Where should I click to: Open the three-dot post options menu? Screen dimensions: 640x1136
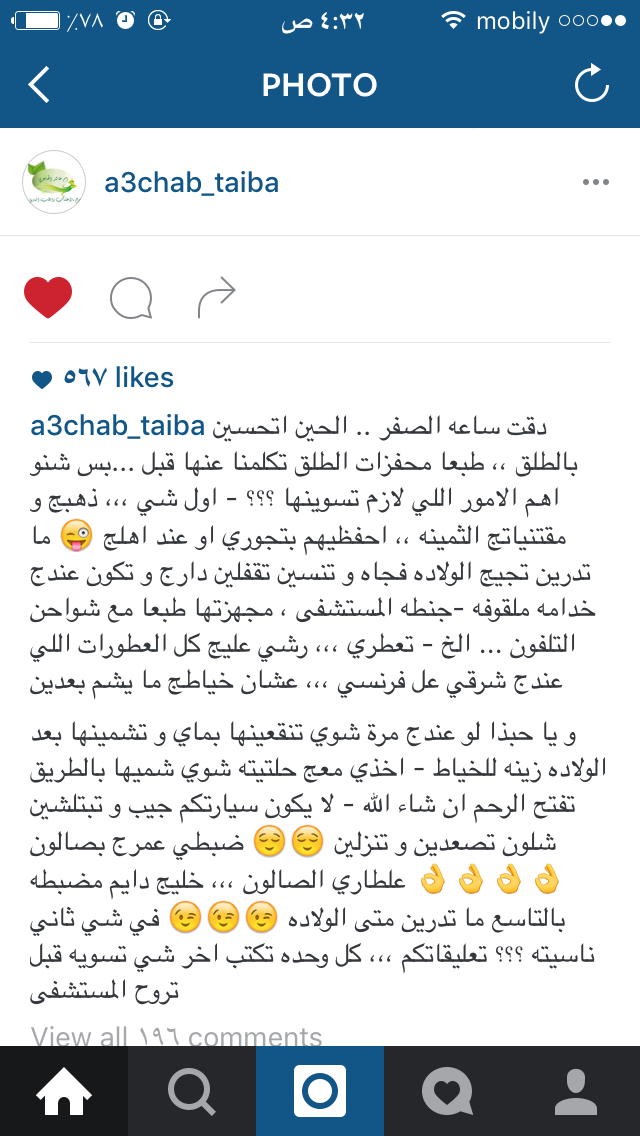595,183
